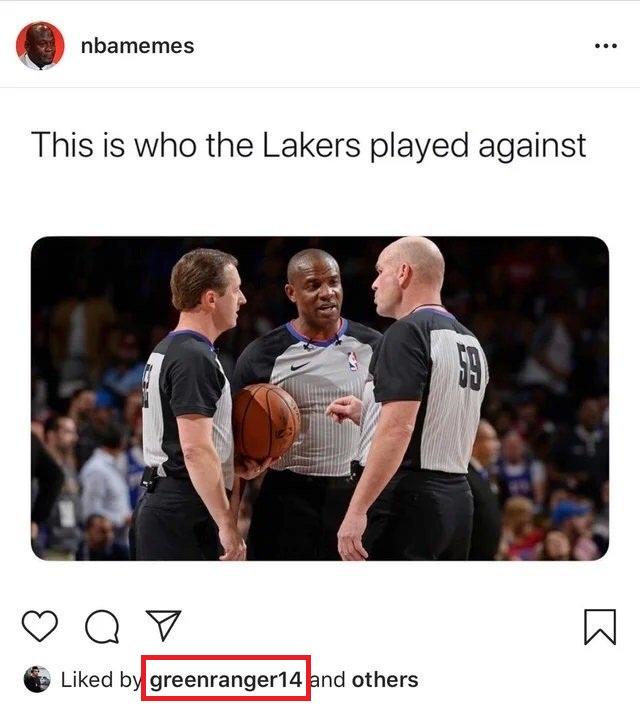Image resolution: width=640 pixels, height=704 pixels.
Task: Open the nbamemes profile avatar
Action: point(41,46)
